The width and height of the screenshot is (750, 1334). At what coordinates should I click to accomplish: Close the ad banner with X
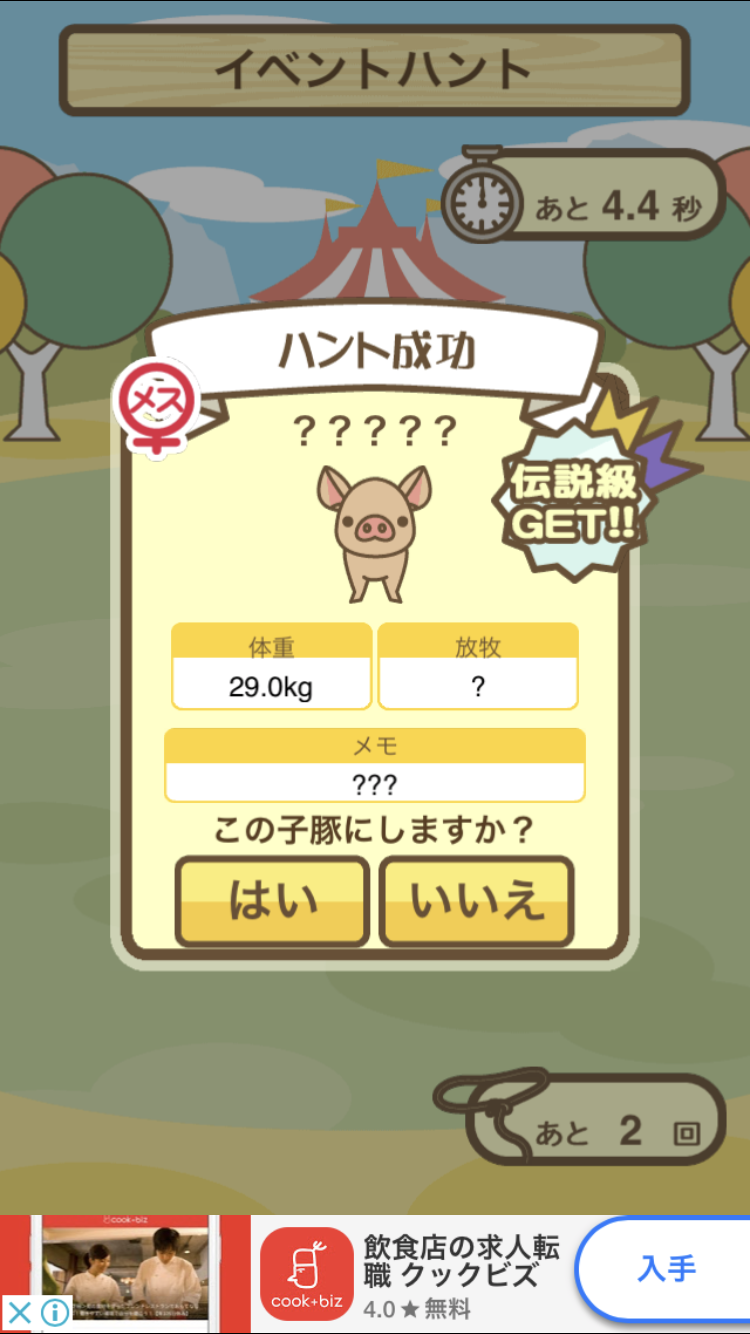(19, 1312)
